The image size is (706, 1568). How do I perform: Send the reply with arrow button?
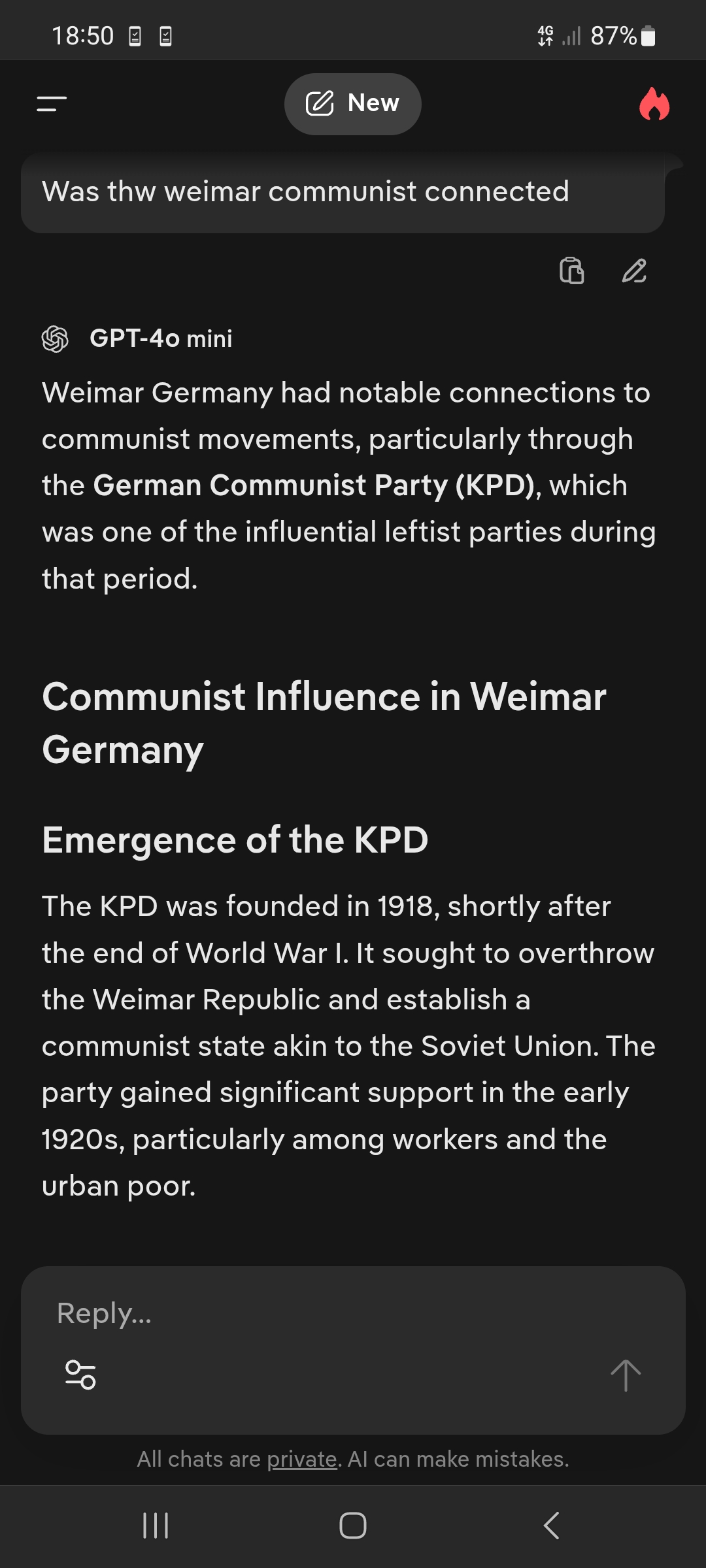pos(626,1375)
